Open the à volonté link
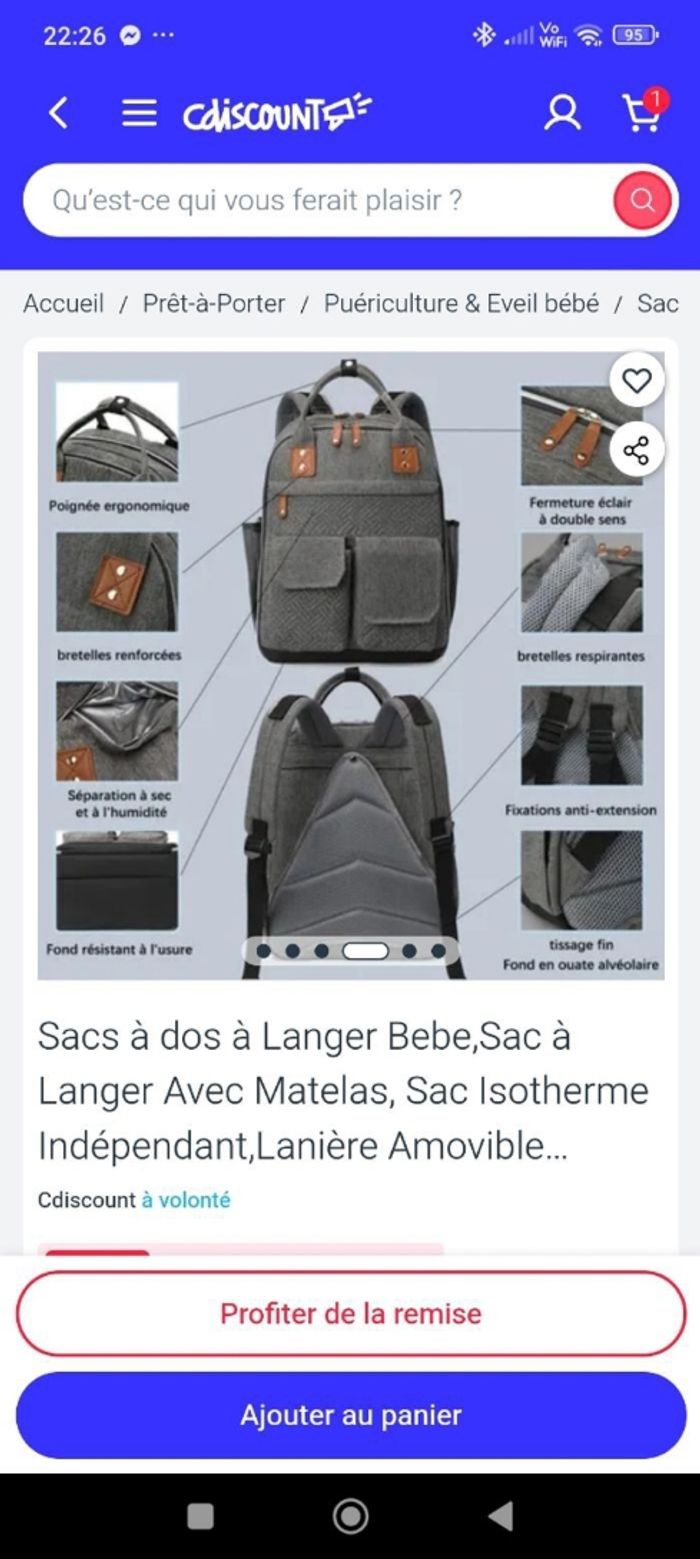Image resolution: width=700 pixels, height=1559 pixels. point(186,1199)
